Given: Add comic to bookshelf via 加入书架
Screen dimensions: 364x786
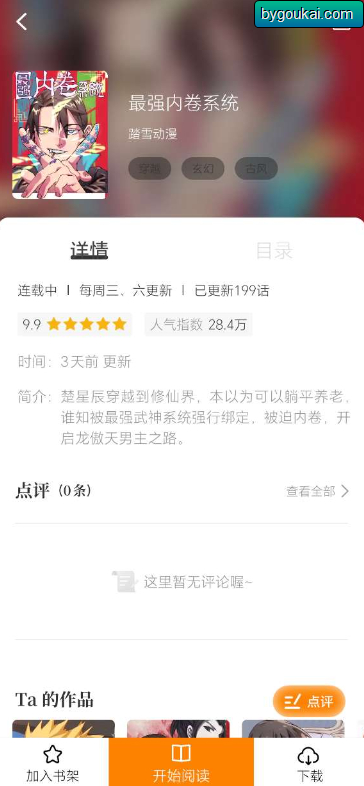Looking at the screenshot, I should pos(53,764).
